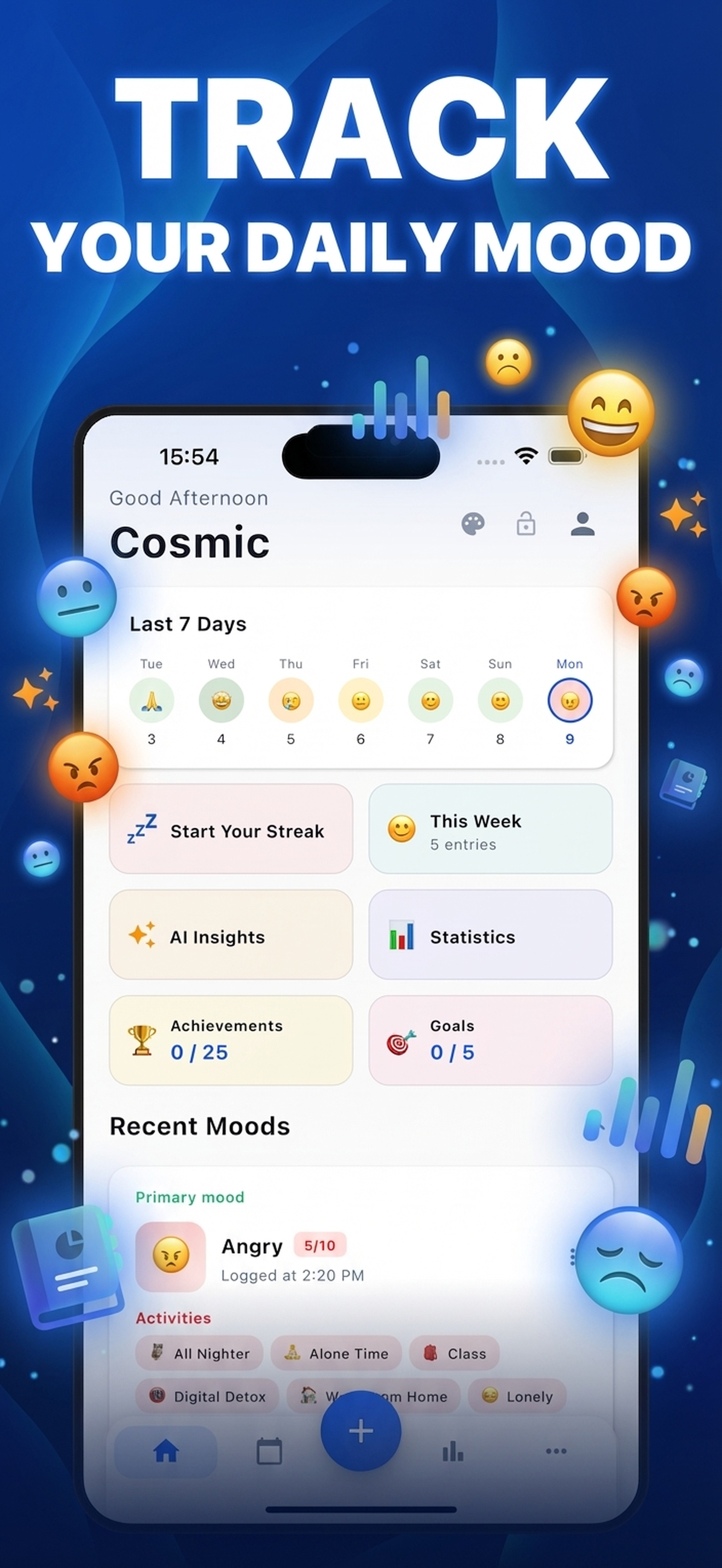Image resolution: width=722 pixels, height=1568 pixels.
Task: Open the This Week entries card
Action: click(490, 830)
